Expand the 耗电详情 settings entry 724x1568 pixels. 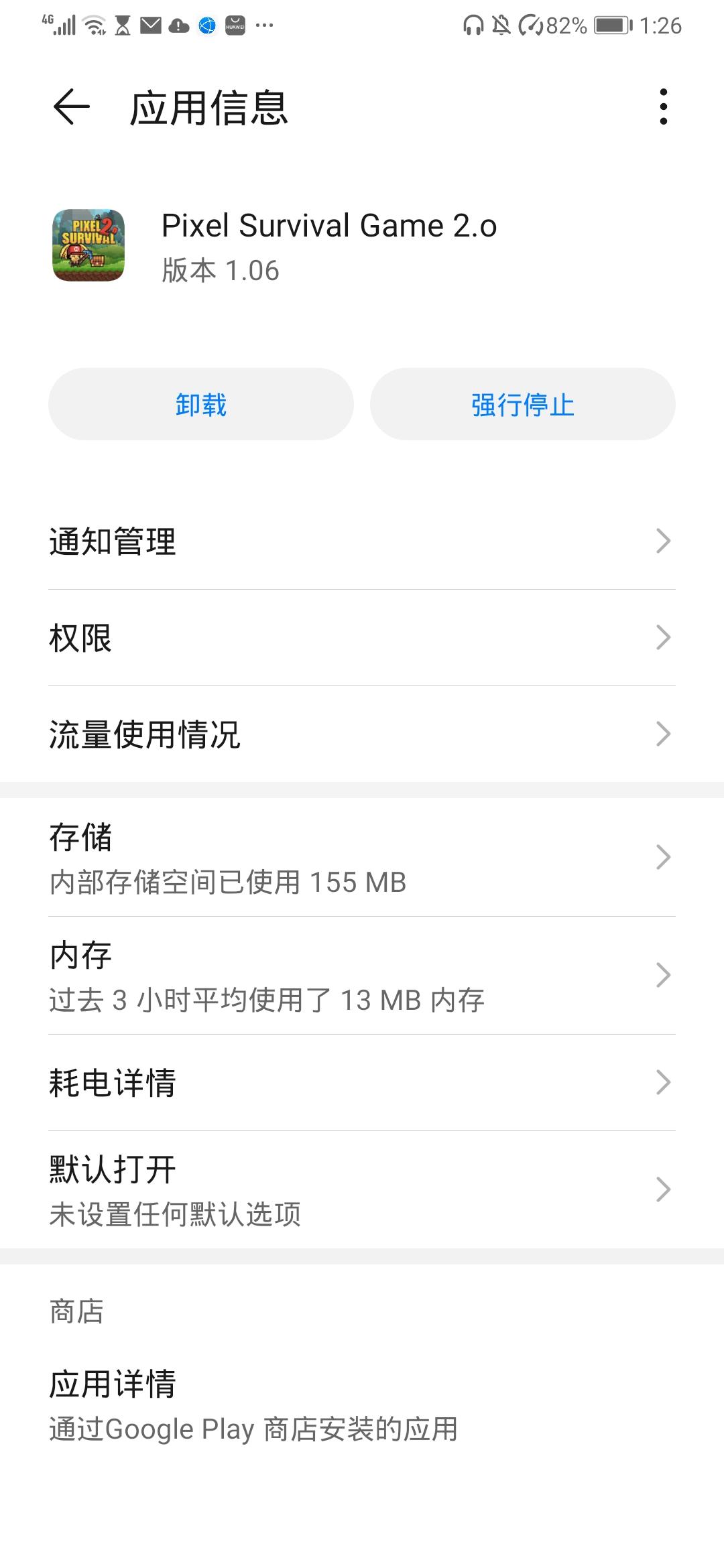pyautogui.click(x=362, y=1082)
